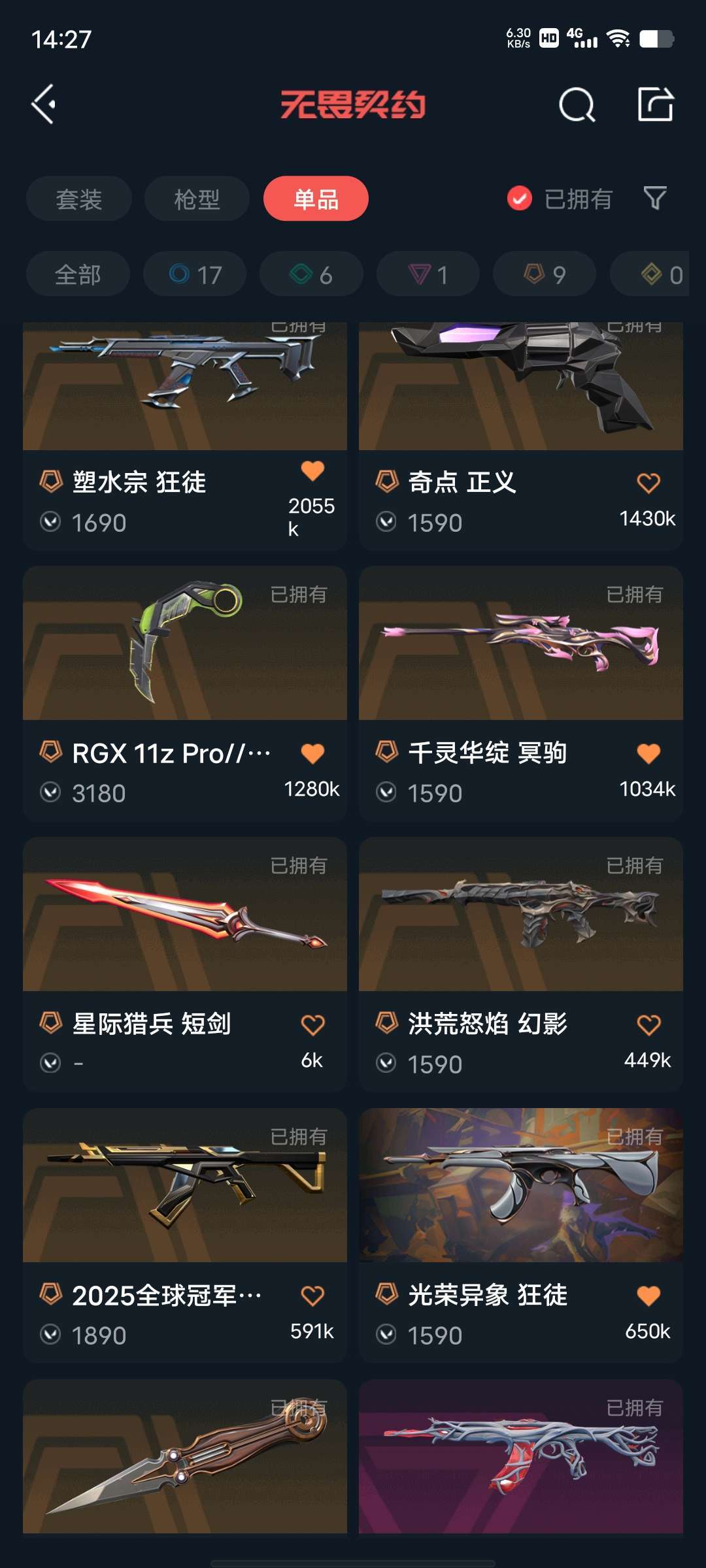Favorite the 2025全球冠军 skin with heart
This screenshot has height=1568, width=706.
312,1296
